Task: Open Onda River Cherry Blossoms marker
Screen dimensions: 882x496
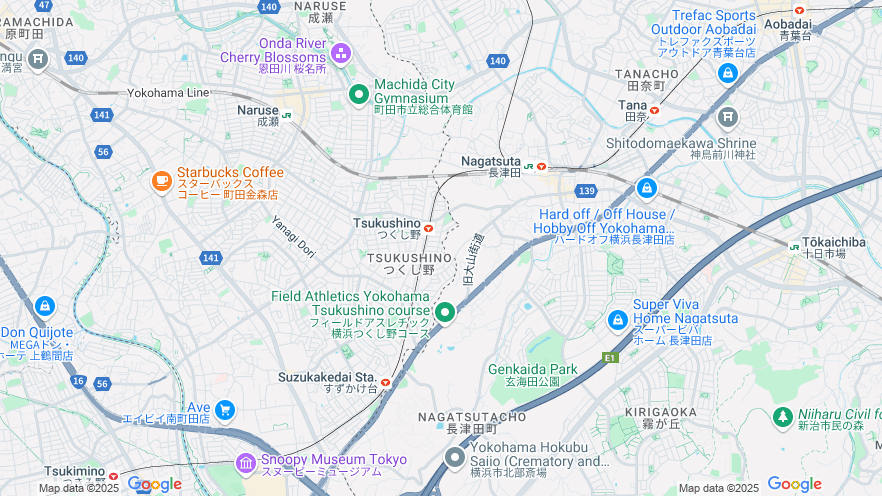Action: (x=341, y=51)
